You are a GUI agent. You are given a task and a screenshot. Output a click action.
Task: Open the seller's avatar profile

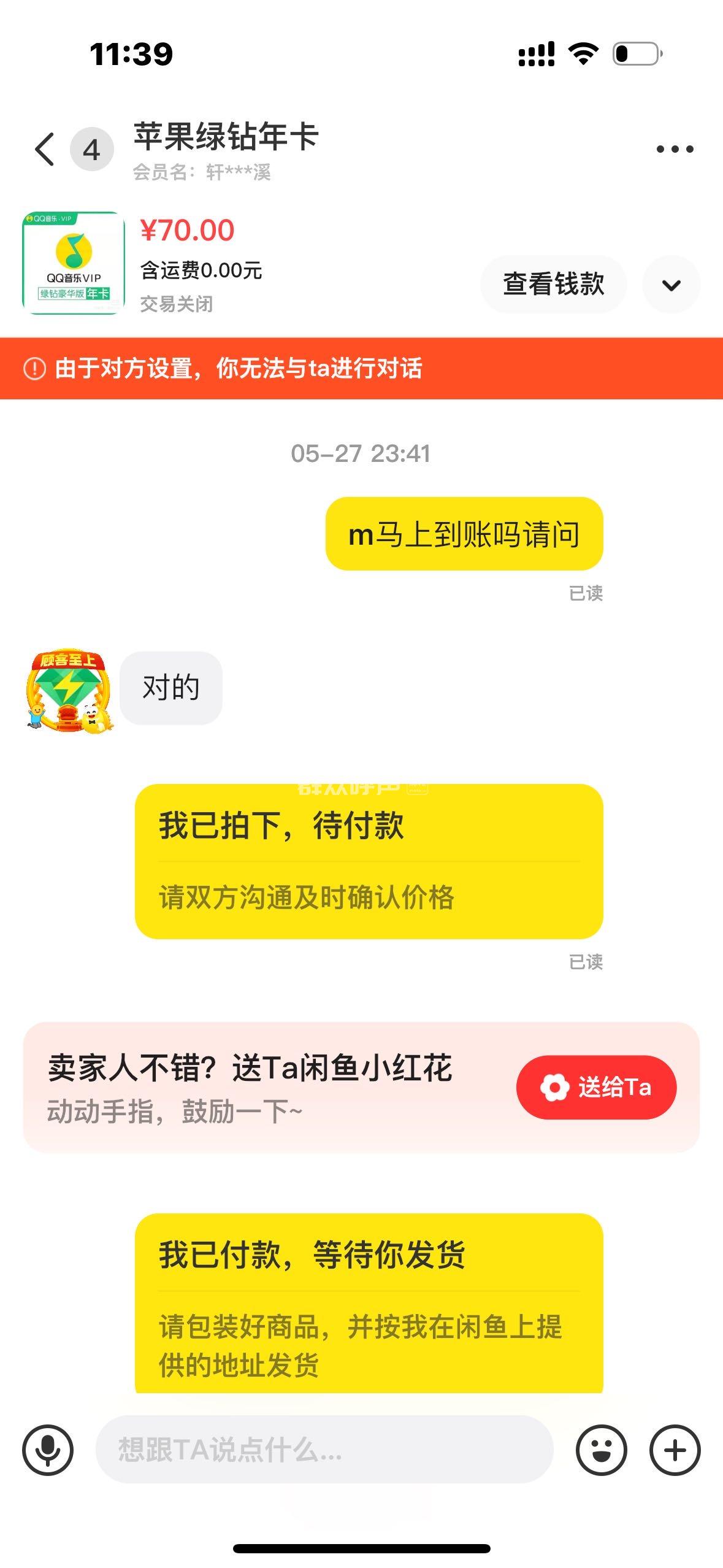pos(69,690)
